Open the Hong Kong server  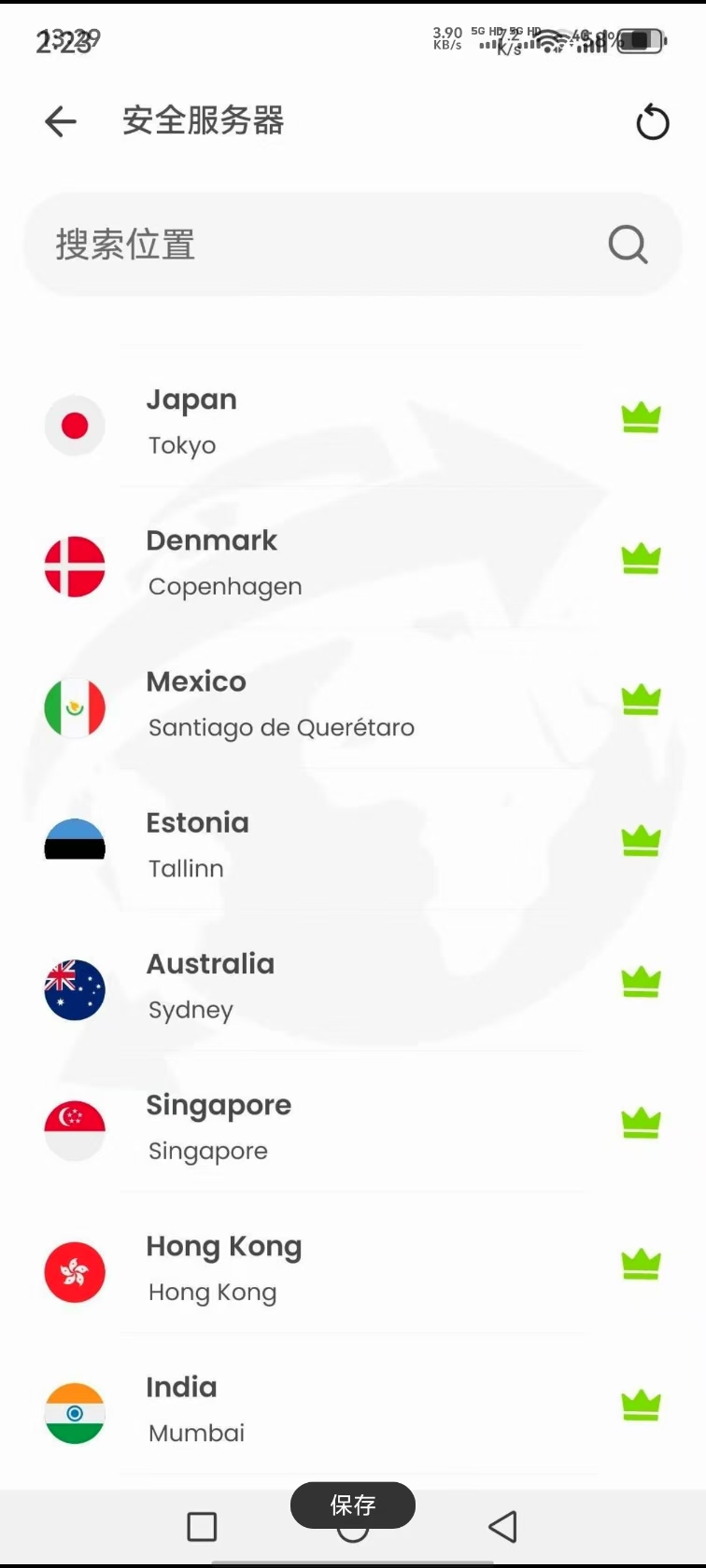click(x=353, y=1268)
